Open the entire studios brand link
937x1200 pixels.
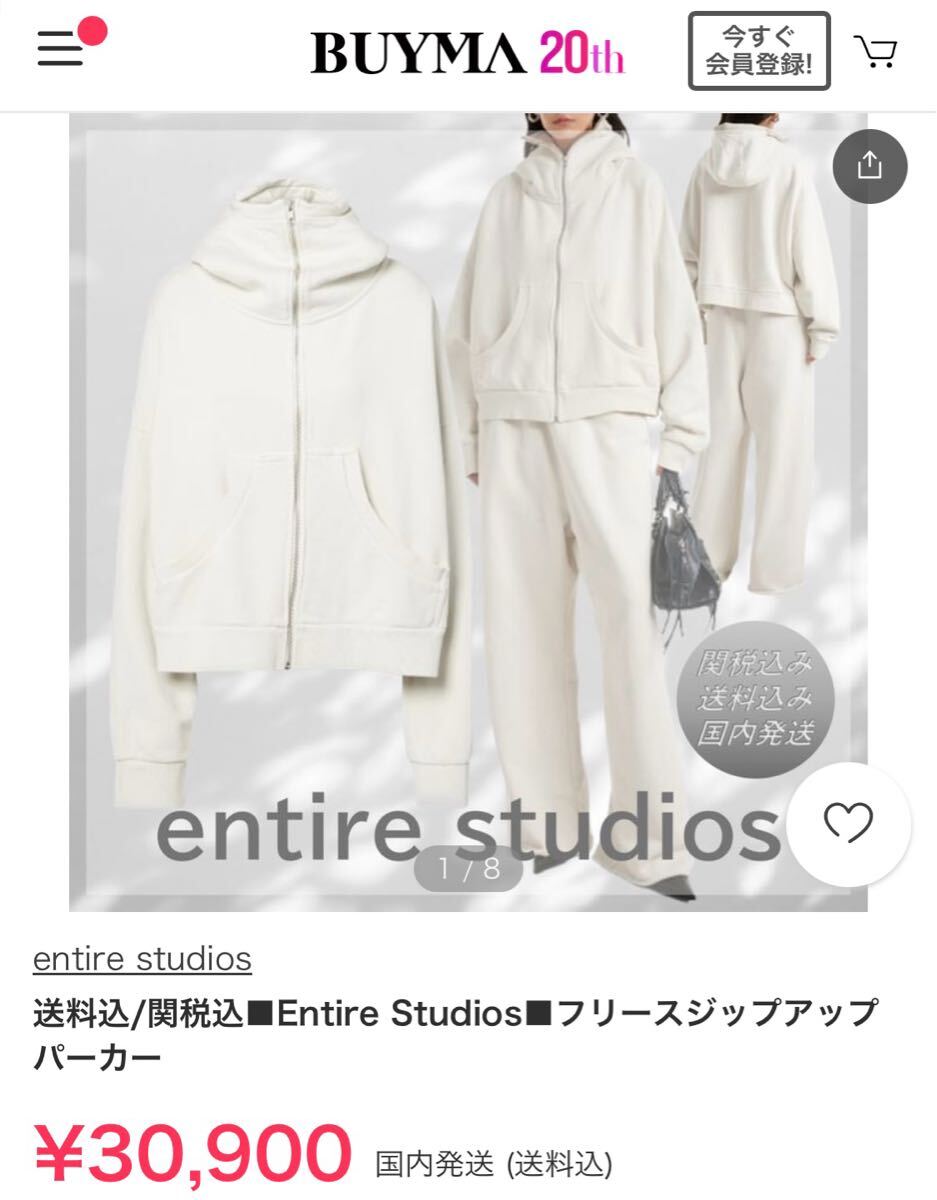[142, 959]
